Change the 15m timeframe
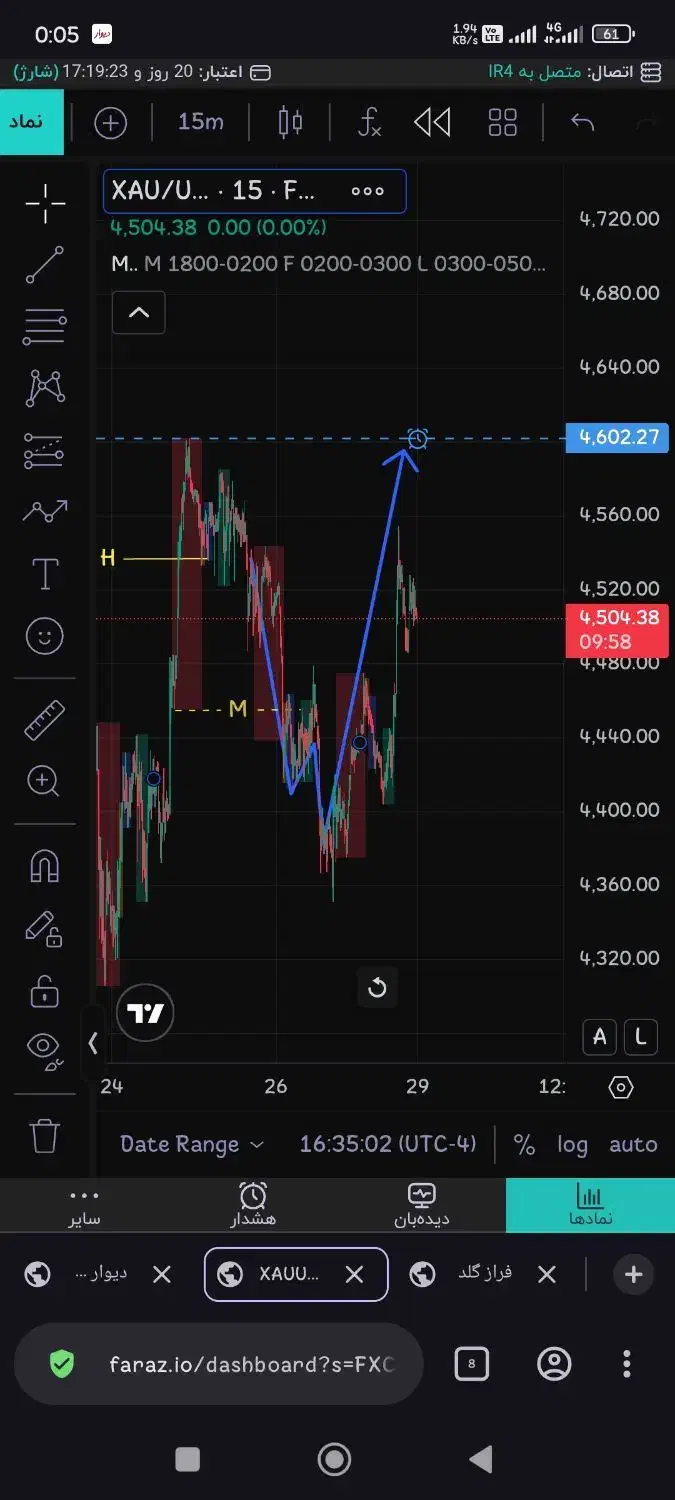675x1500 pixels. (x=200, y=122)
